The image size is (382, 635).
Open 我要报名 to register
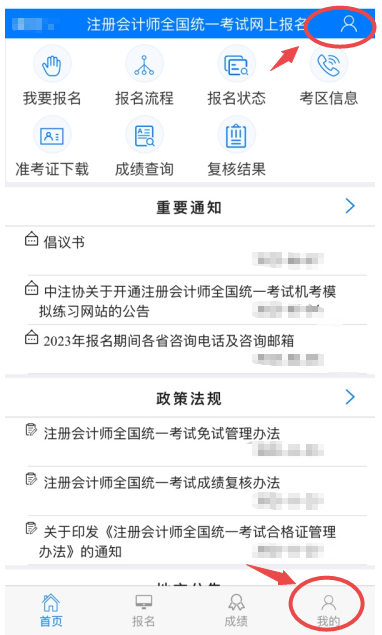click(x=52, y=76)
